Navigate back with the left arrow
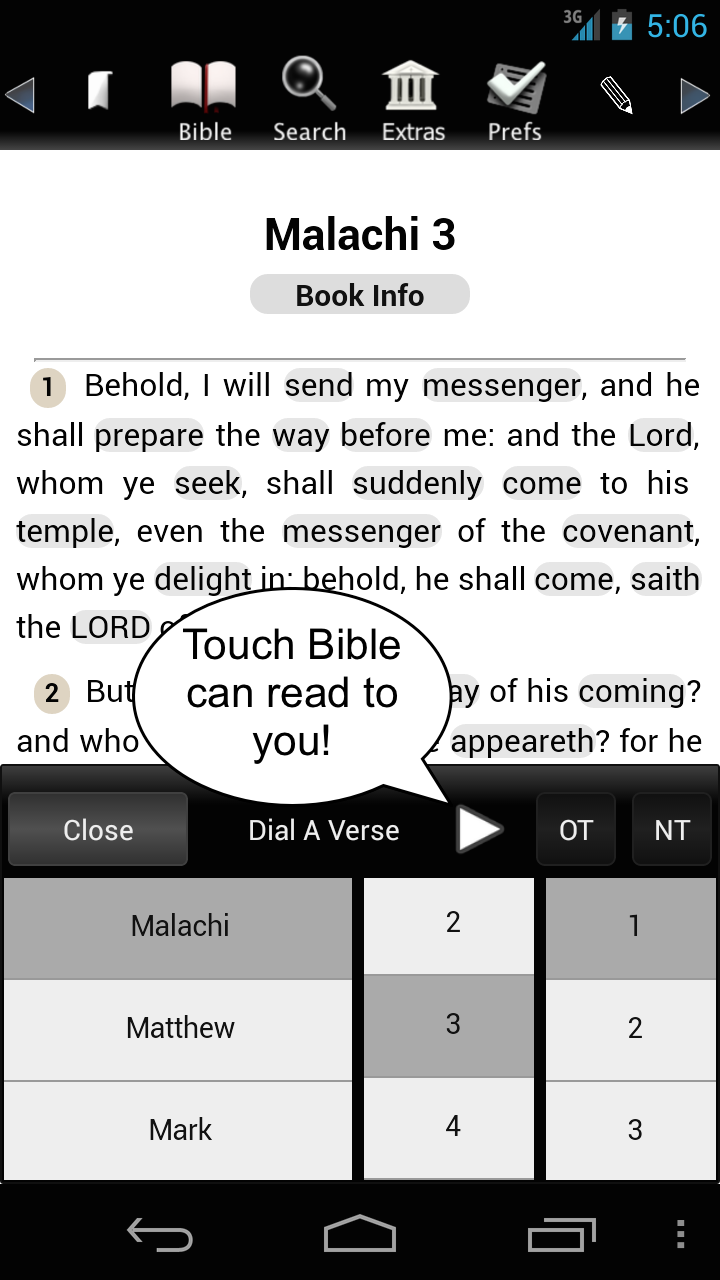 [21, 95]
